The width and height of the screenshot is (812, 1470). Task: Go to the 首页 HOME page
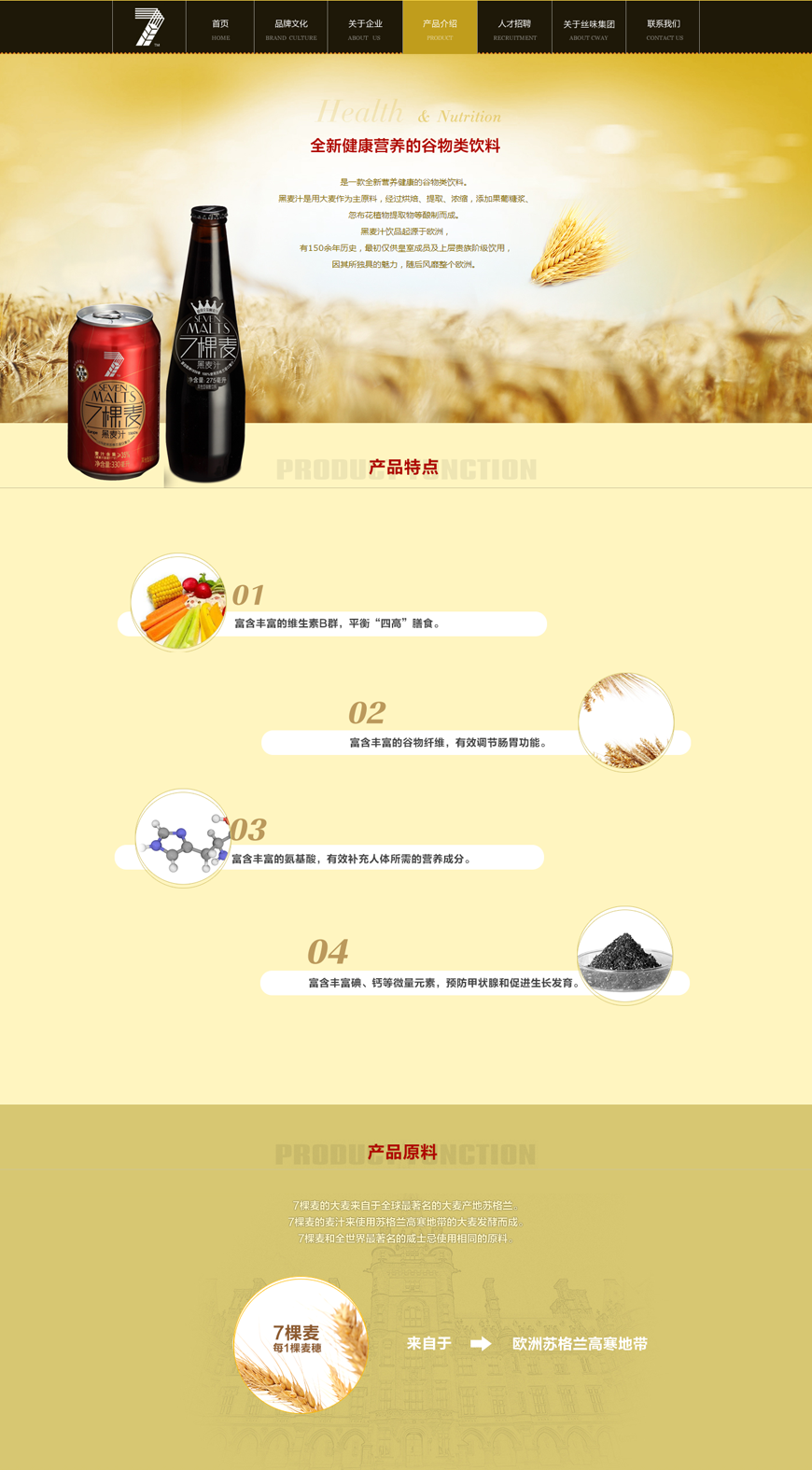click(220, 28)
